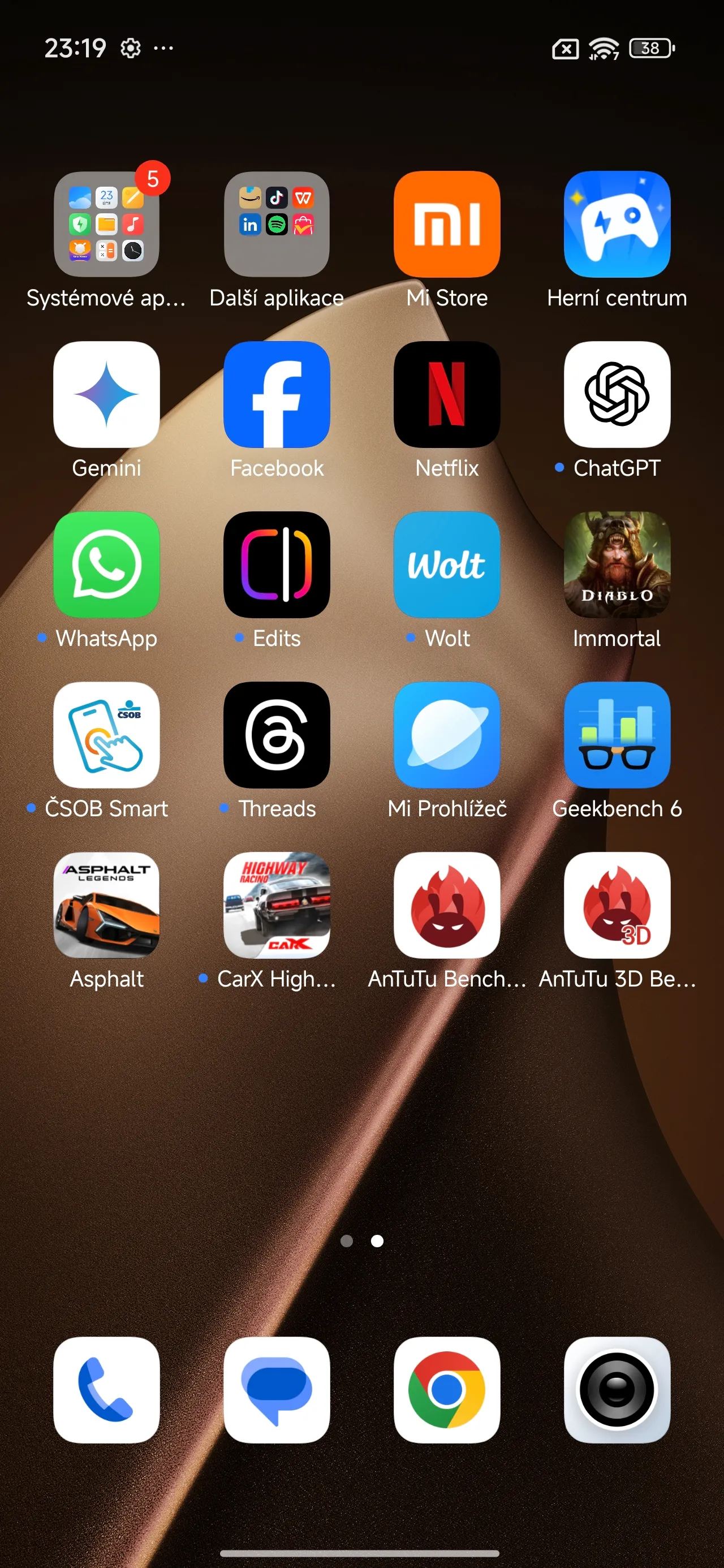Image resolution: width=724 pixels, height=1568 pixels.
Task: Start Netflix
Action: [447, 394]
